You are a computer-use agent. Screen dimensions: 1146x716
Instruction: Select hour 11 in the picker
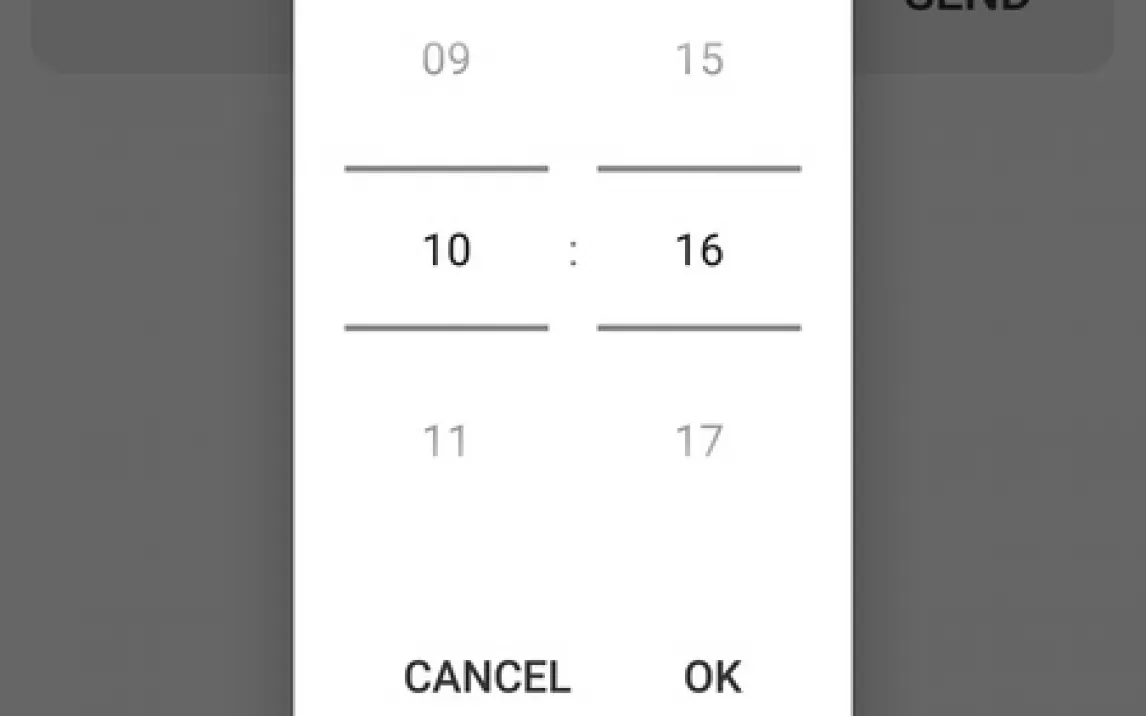click(446, 441)
